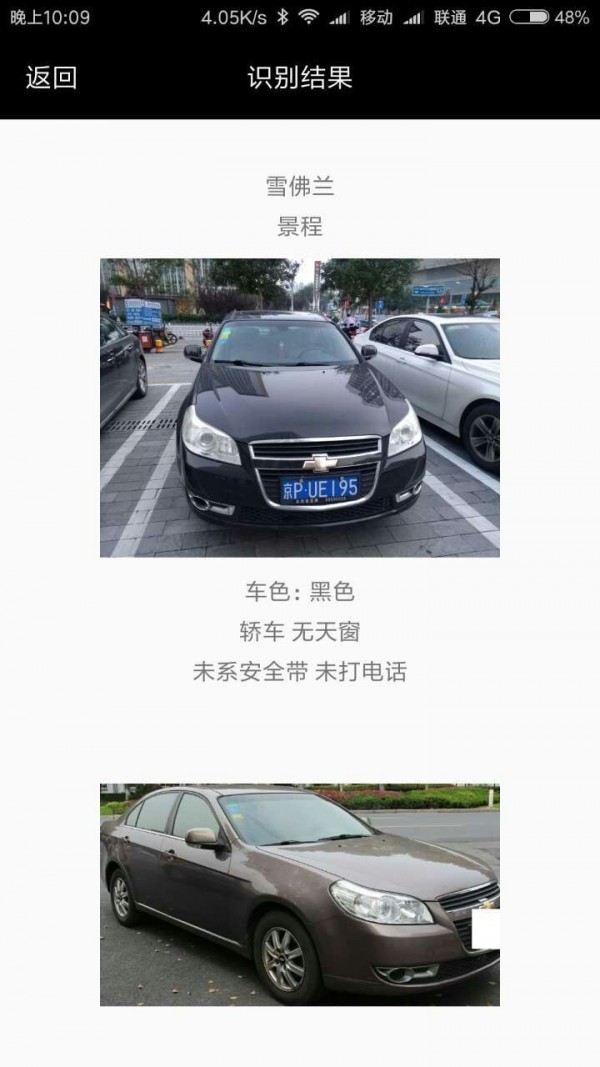Open the black Chevrolet photo
The width and height of the screenshot is (600, 1067).
point(300,408)
